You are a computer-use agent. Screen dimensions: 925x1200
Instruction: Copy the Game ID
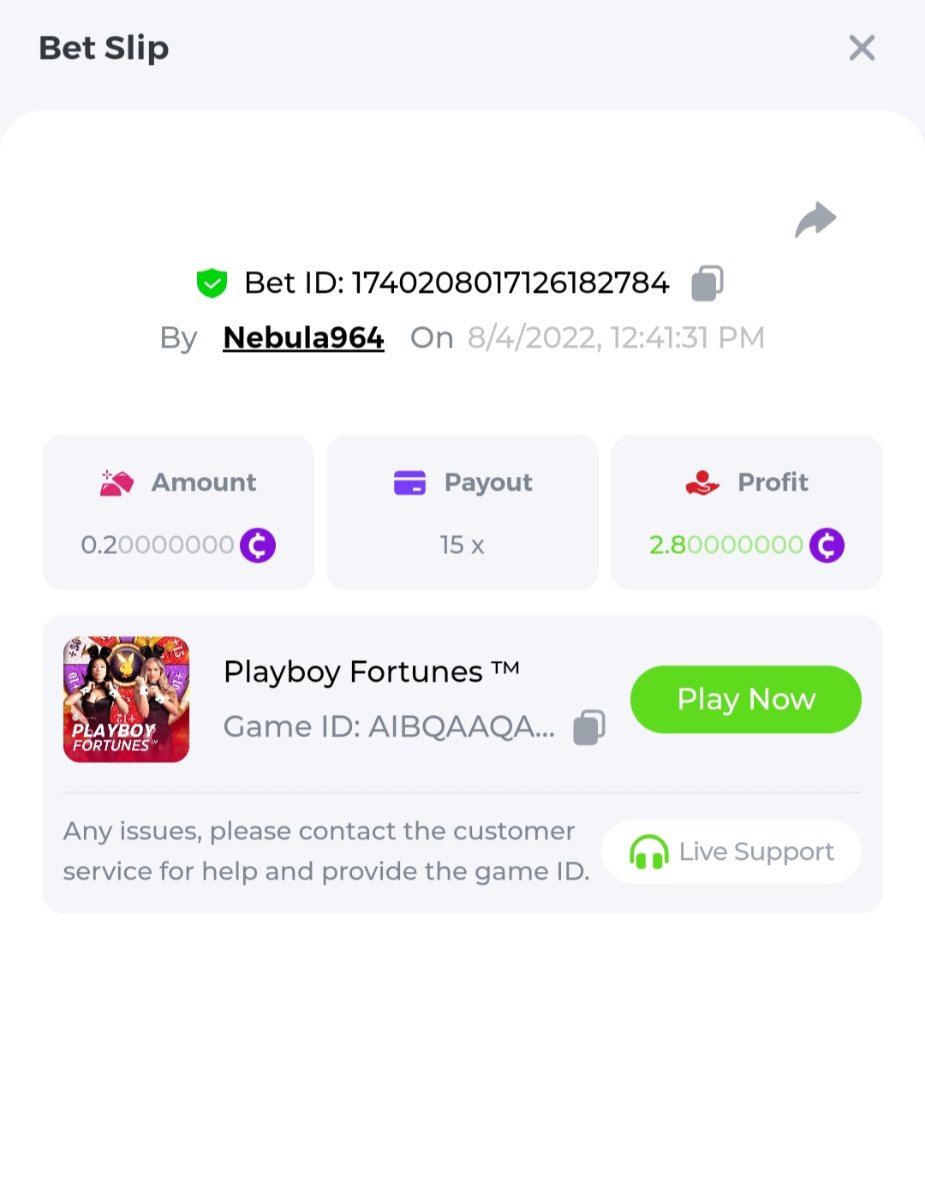click(x=589, y=727)
